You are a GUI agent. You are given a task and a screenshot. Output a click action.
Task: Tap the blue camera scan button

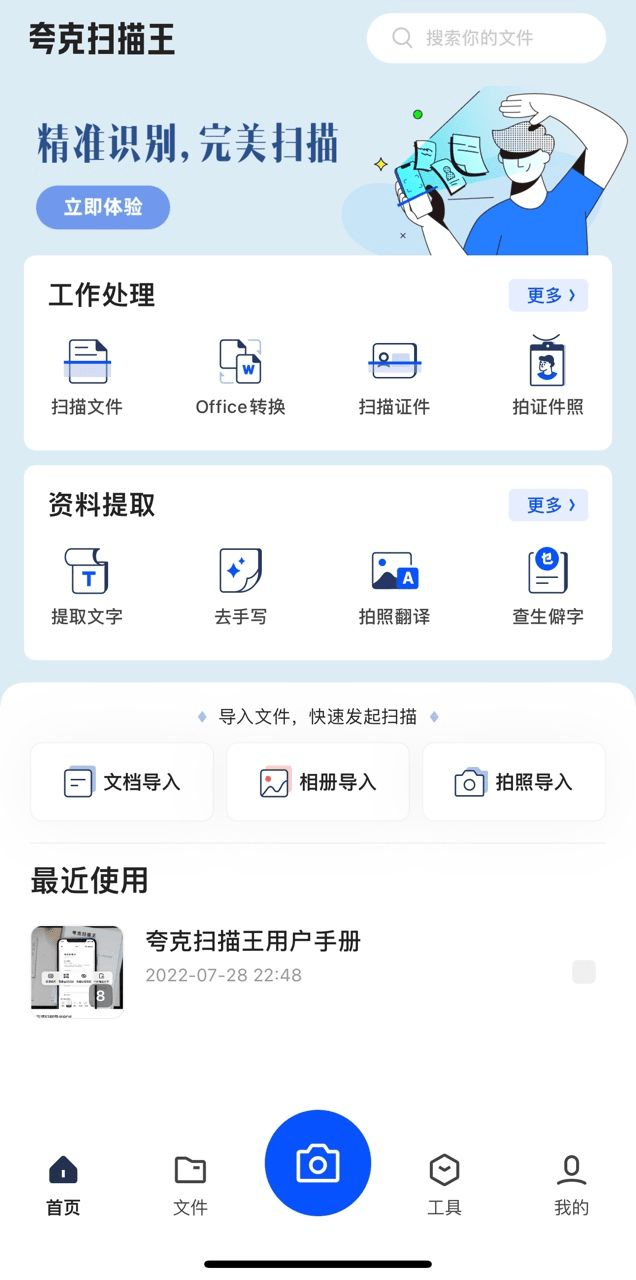click(318, 1163)
